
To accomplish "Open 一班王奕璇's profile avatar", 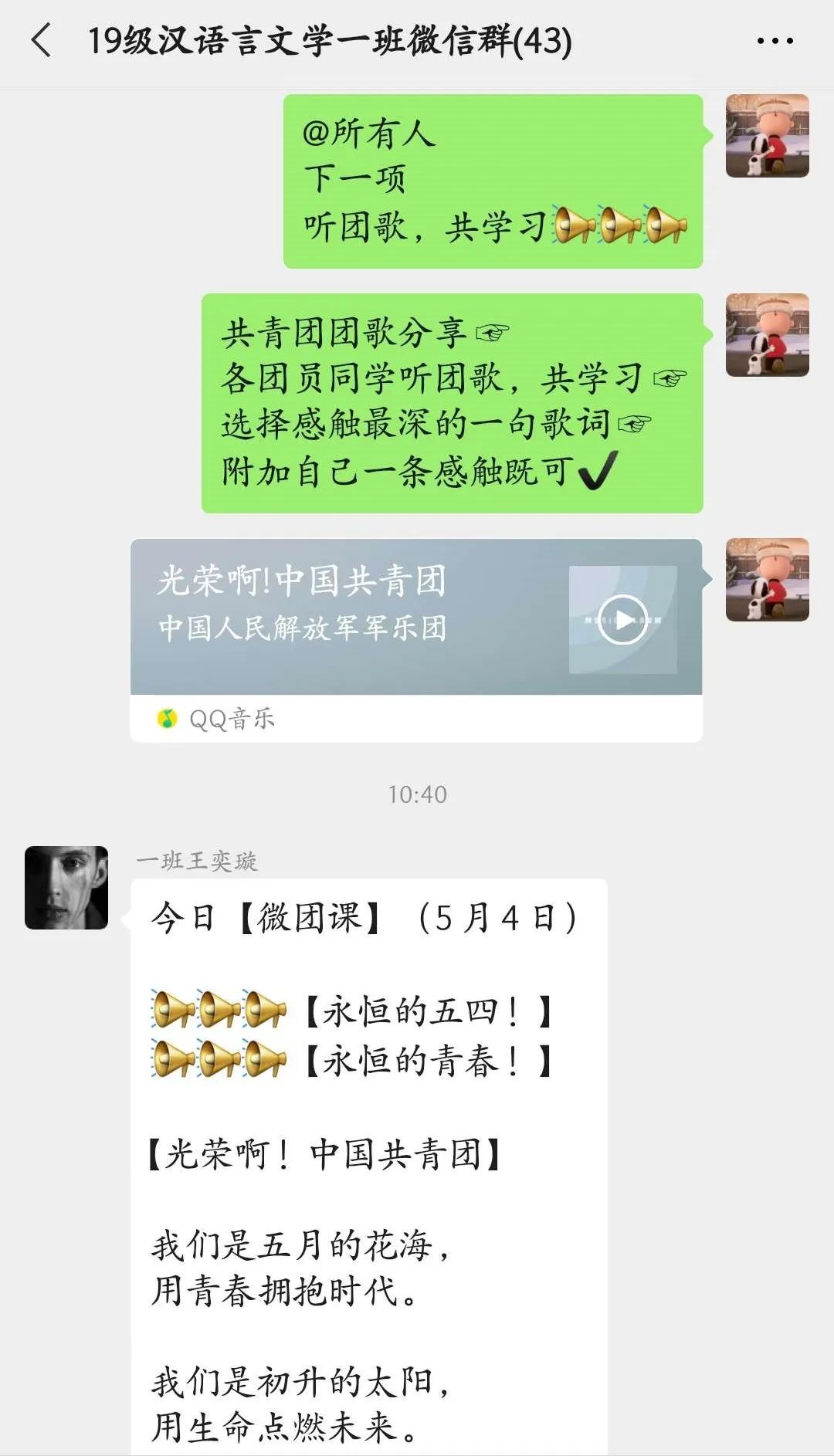I will pyautogui.click(x=66, y=888).
